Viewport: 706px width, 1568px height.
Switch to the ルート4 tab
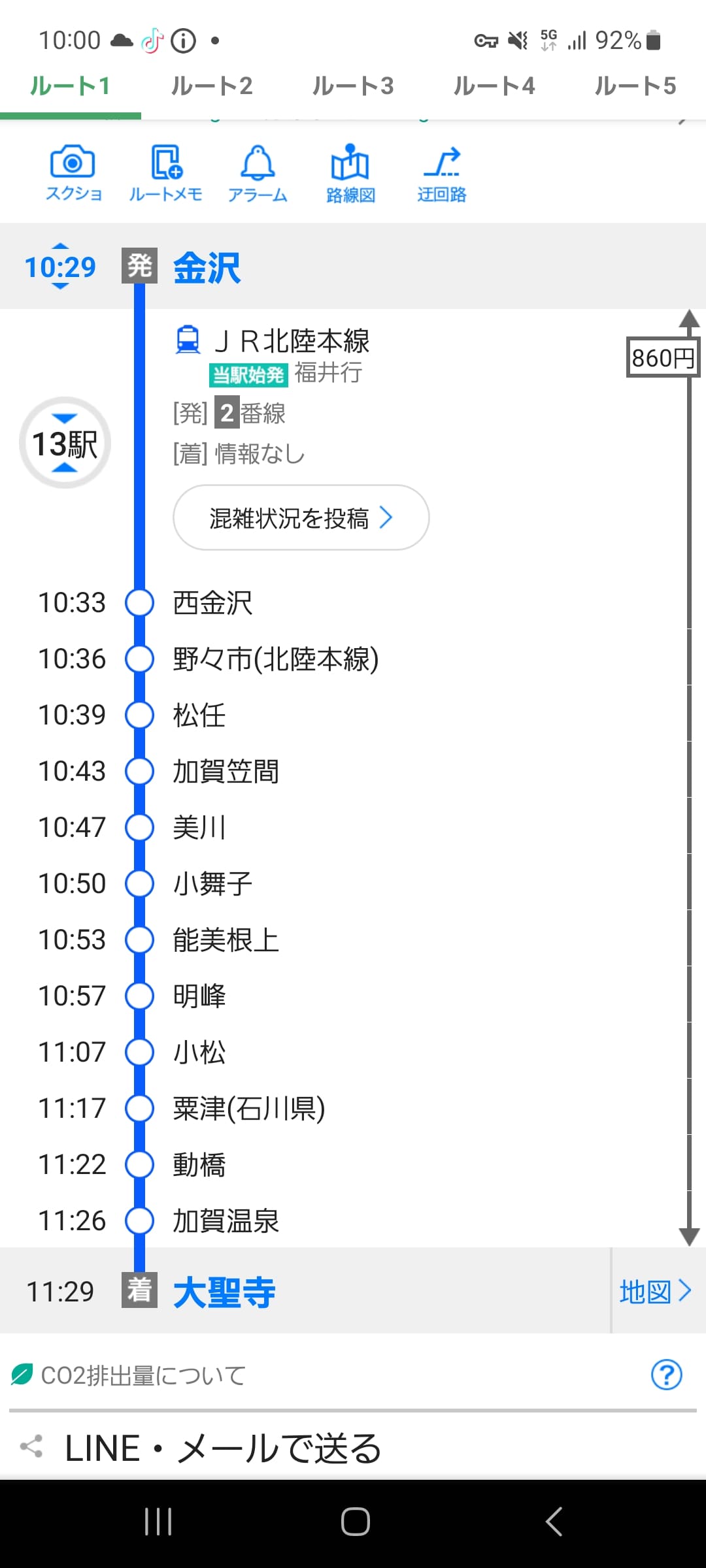click(x=494, y=86)
